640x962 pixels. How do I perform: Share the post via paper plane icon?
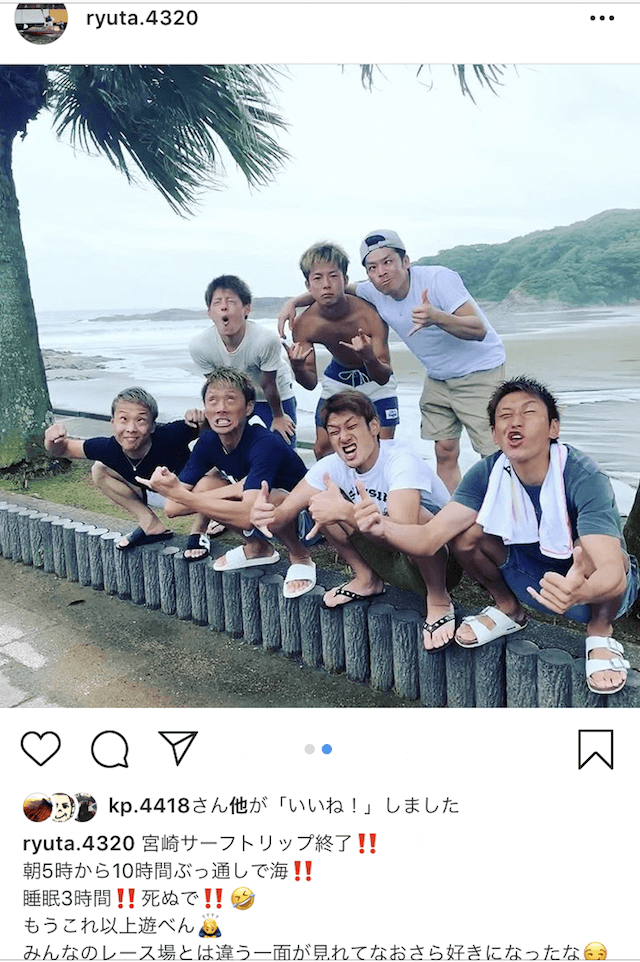pyautogui.click(x=178, y=747)
